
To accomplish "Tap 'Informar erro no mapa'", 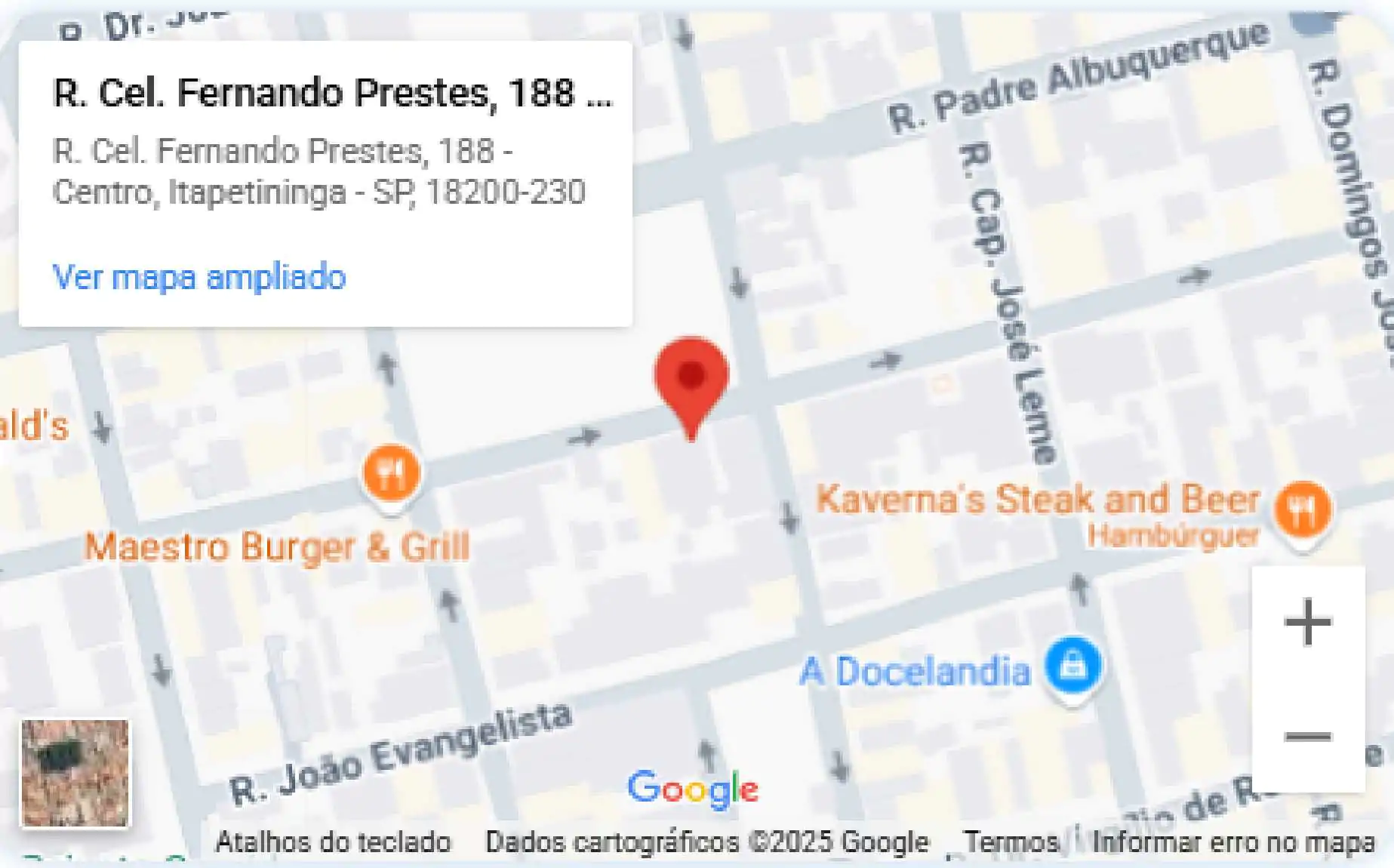I will (x=1233, y=842).
